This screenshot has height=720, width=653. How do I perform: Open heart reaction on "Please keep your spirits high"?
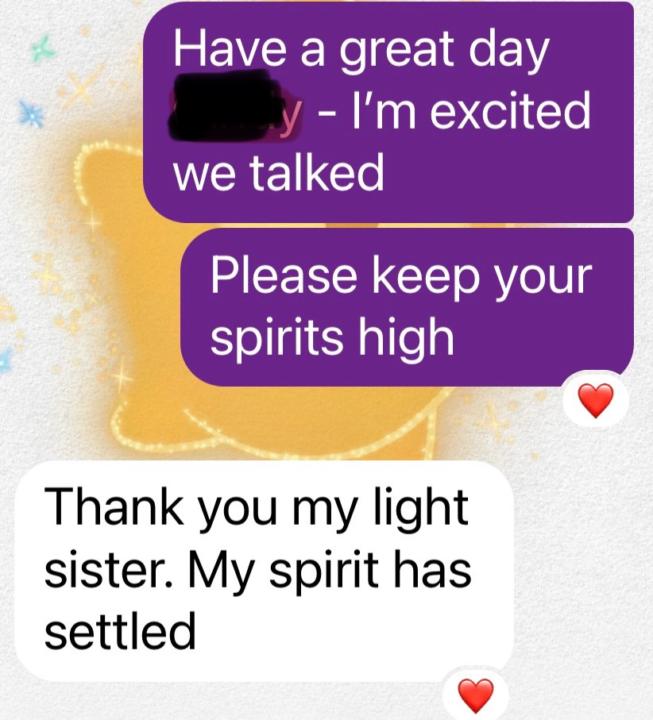click(597, 402)
